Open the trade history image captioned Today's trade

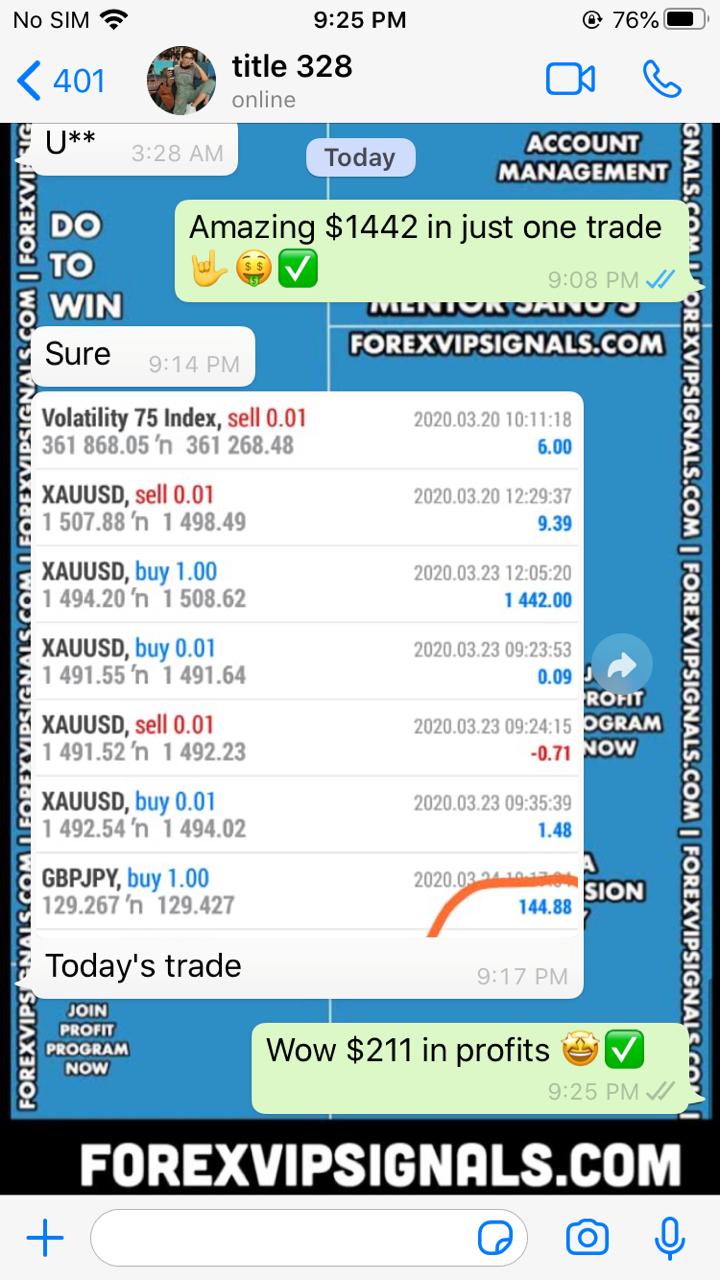click(x=306, y=660)
